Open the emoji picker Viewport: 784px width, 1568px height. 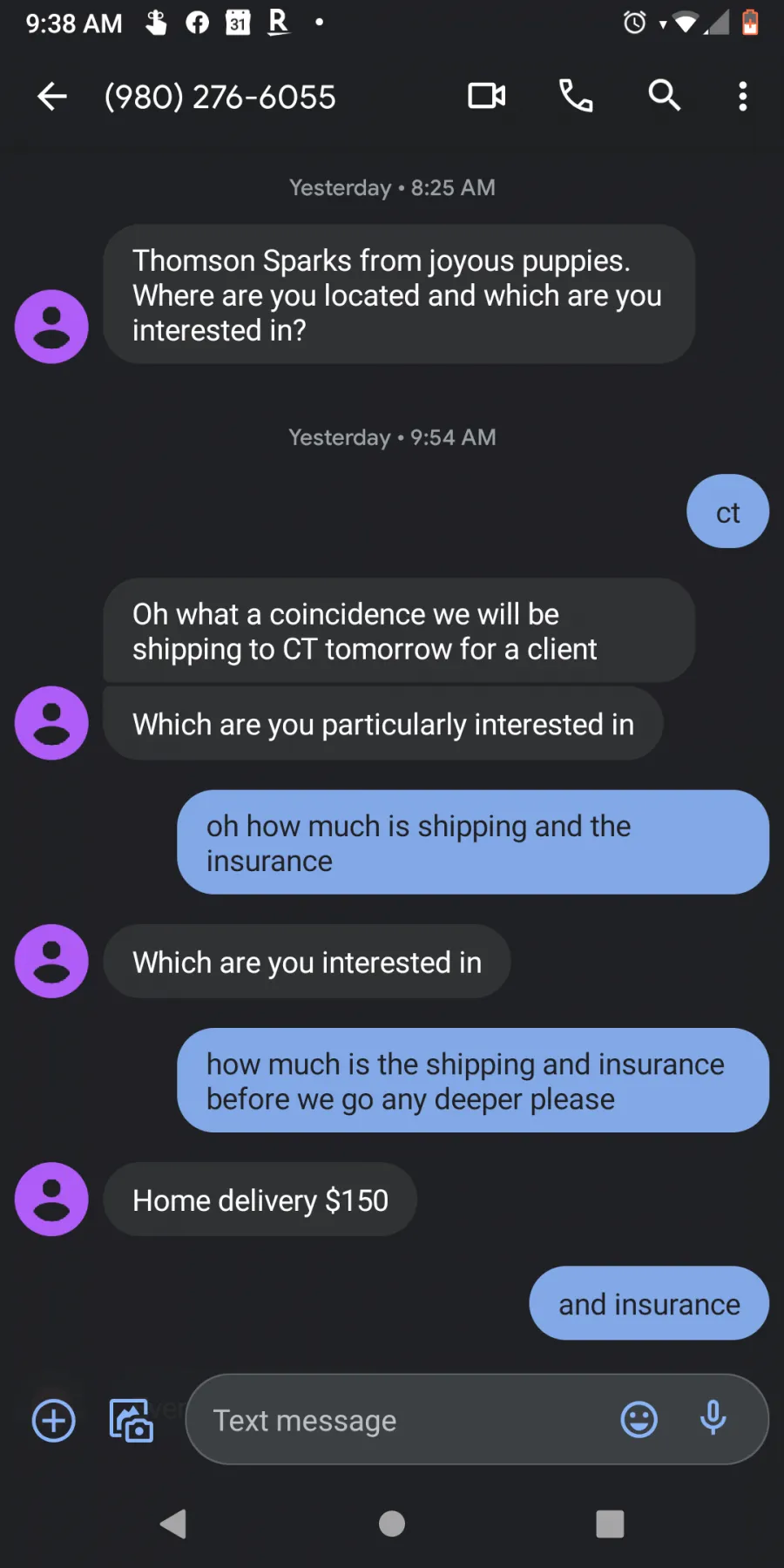[x=639, y=1419]
